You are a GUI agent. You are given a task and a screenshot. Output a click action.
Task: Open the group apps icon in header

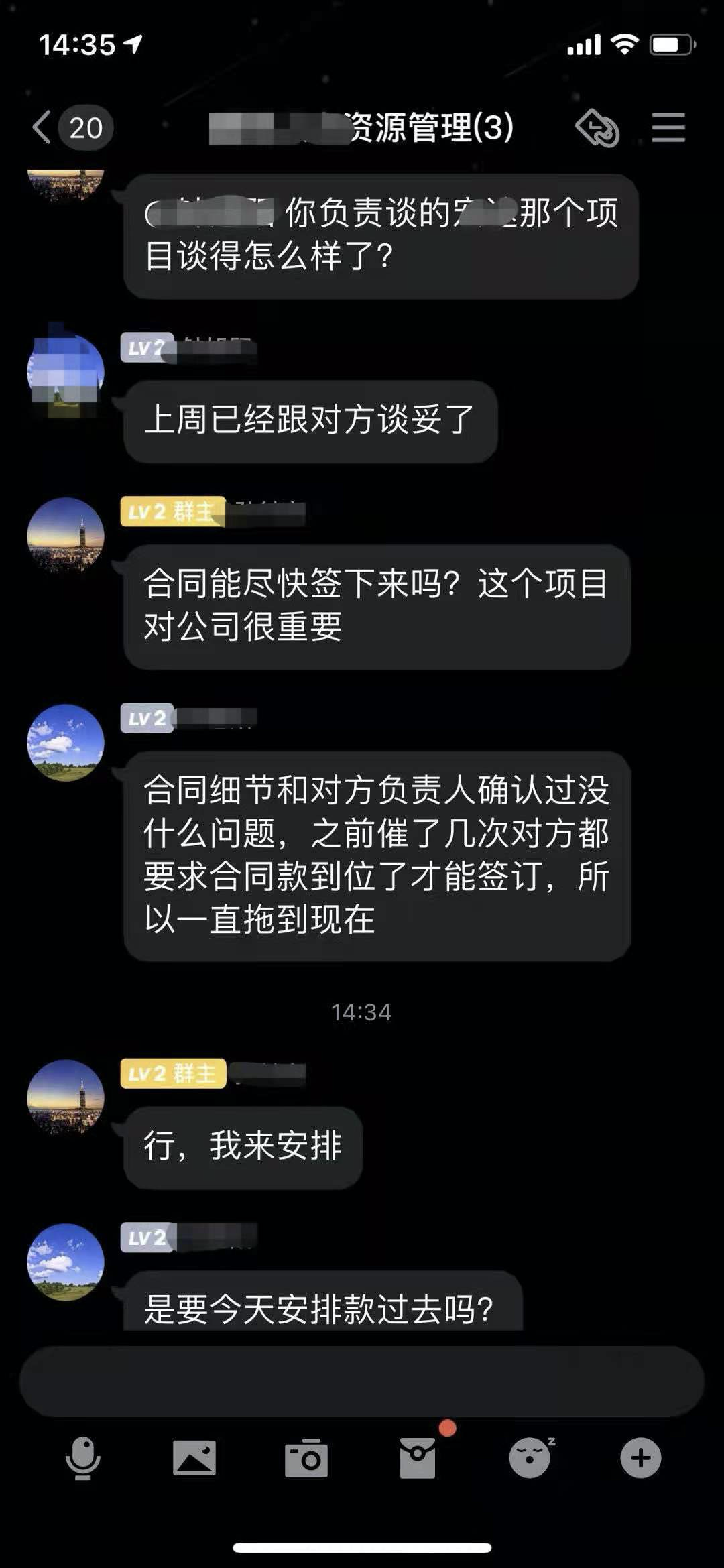point(597,127)
